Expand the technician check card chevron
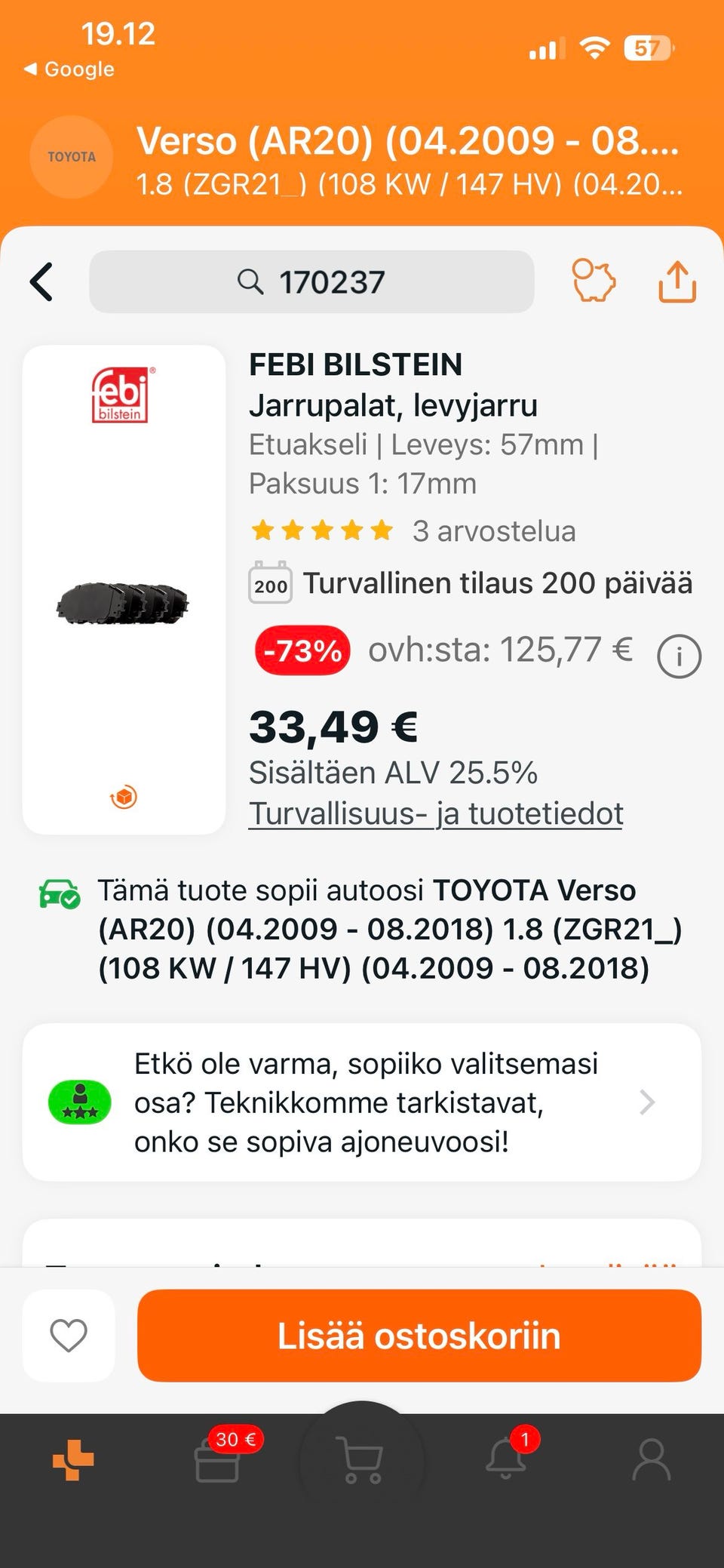The height and width of the screenshot is (1568, 724). [647, 1102]
